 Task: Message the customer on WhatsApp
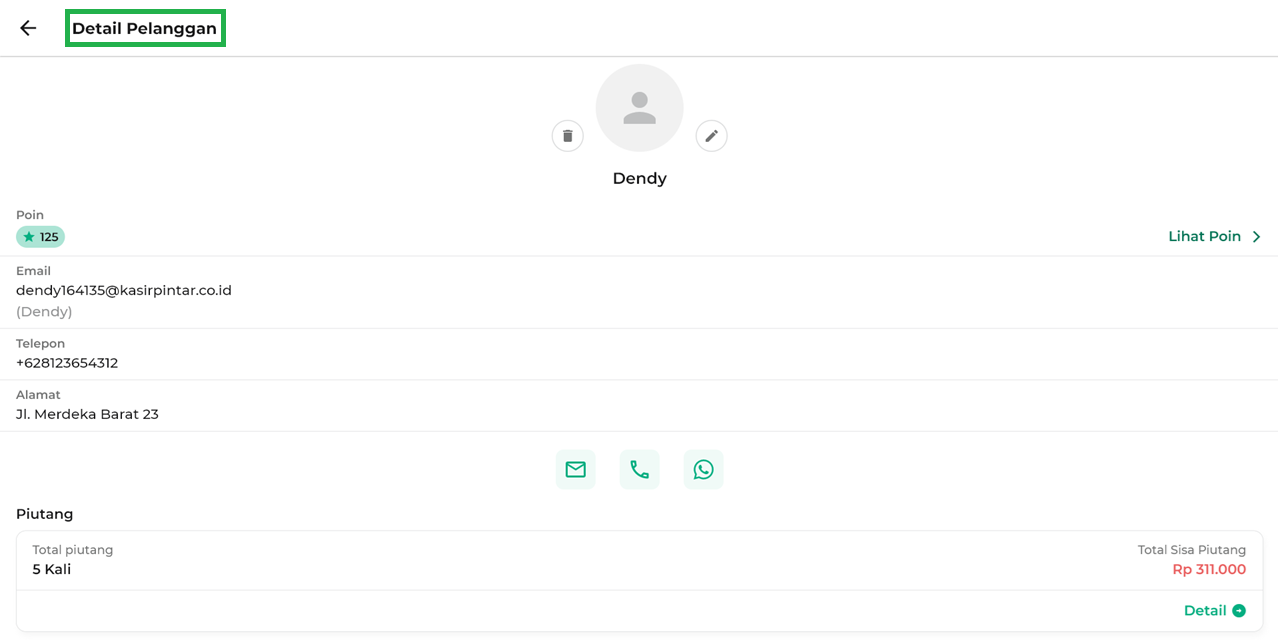pyautogui.click(x=703, y=470)
